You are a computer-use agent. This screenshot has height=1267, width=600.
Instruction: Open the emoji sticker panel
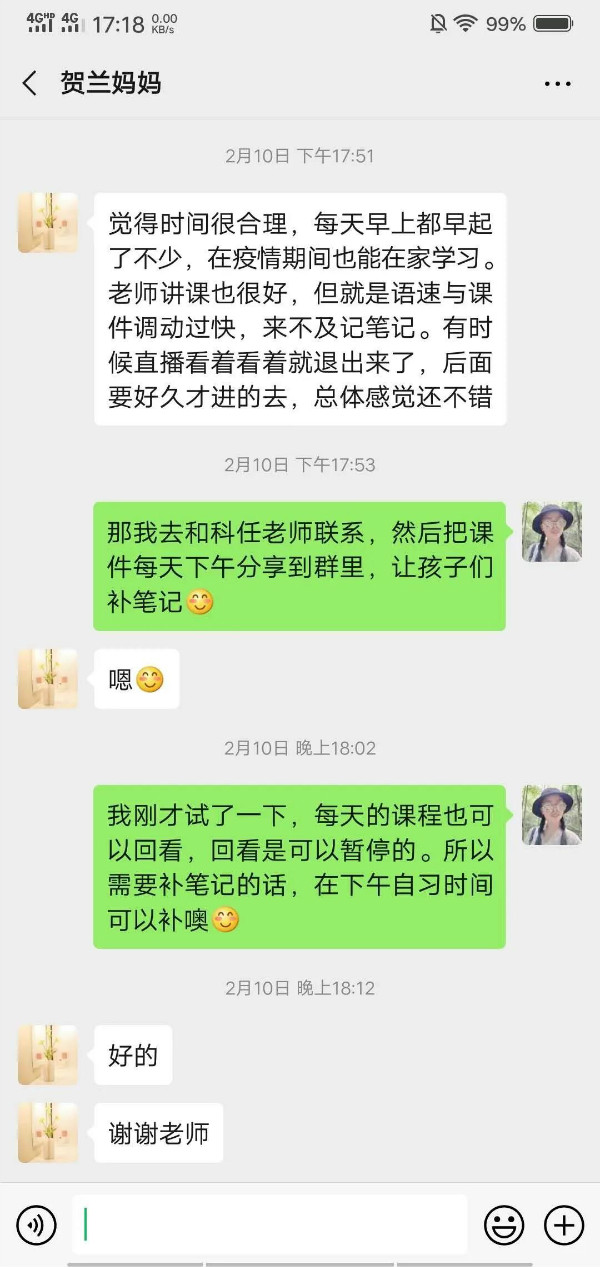505,1224
